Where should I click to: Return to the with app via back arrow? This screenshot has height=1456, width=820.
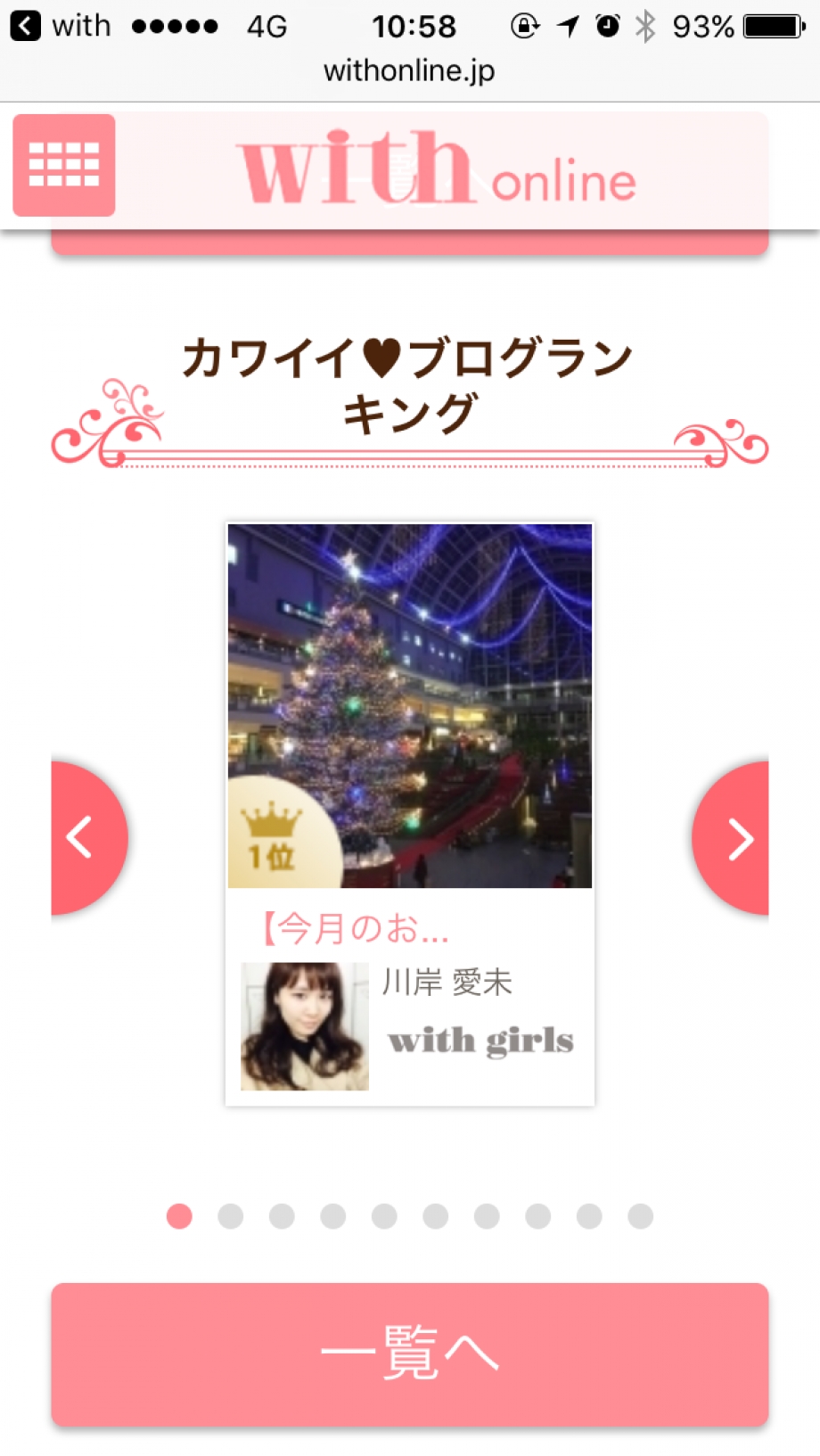click(x=25, y=26)
